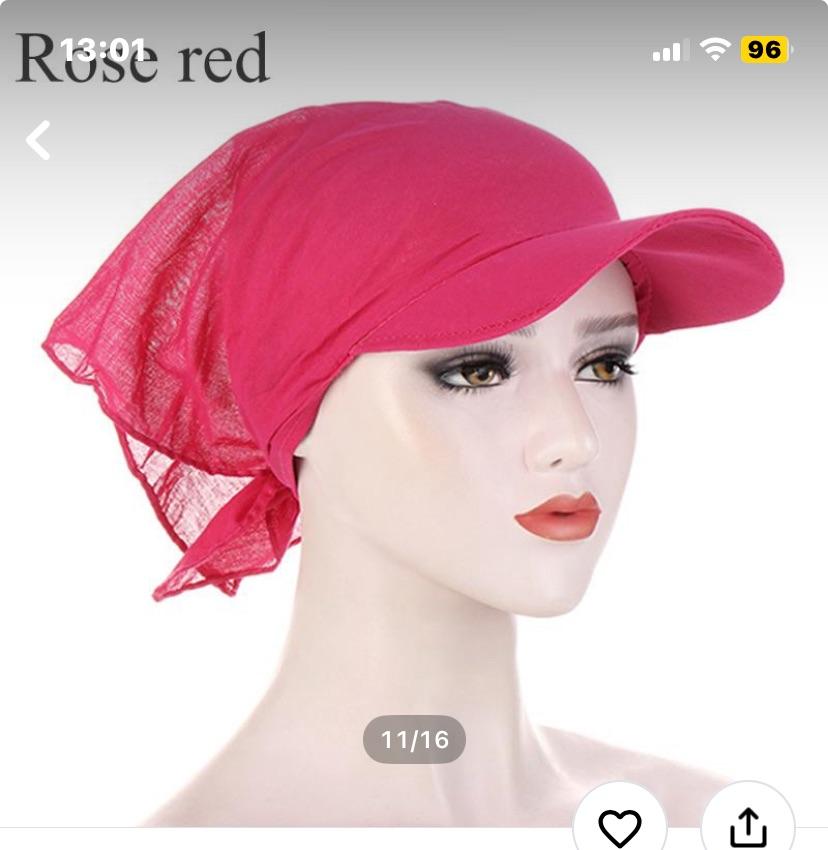Share this product listing
828x850 pixels.
click(747, 824)
